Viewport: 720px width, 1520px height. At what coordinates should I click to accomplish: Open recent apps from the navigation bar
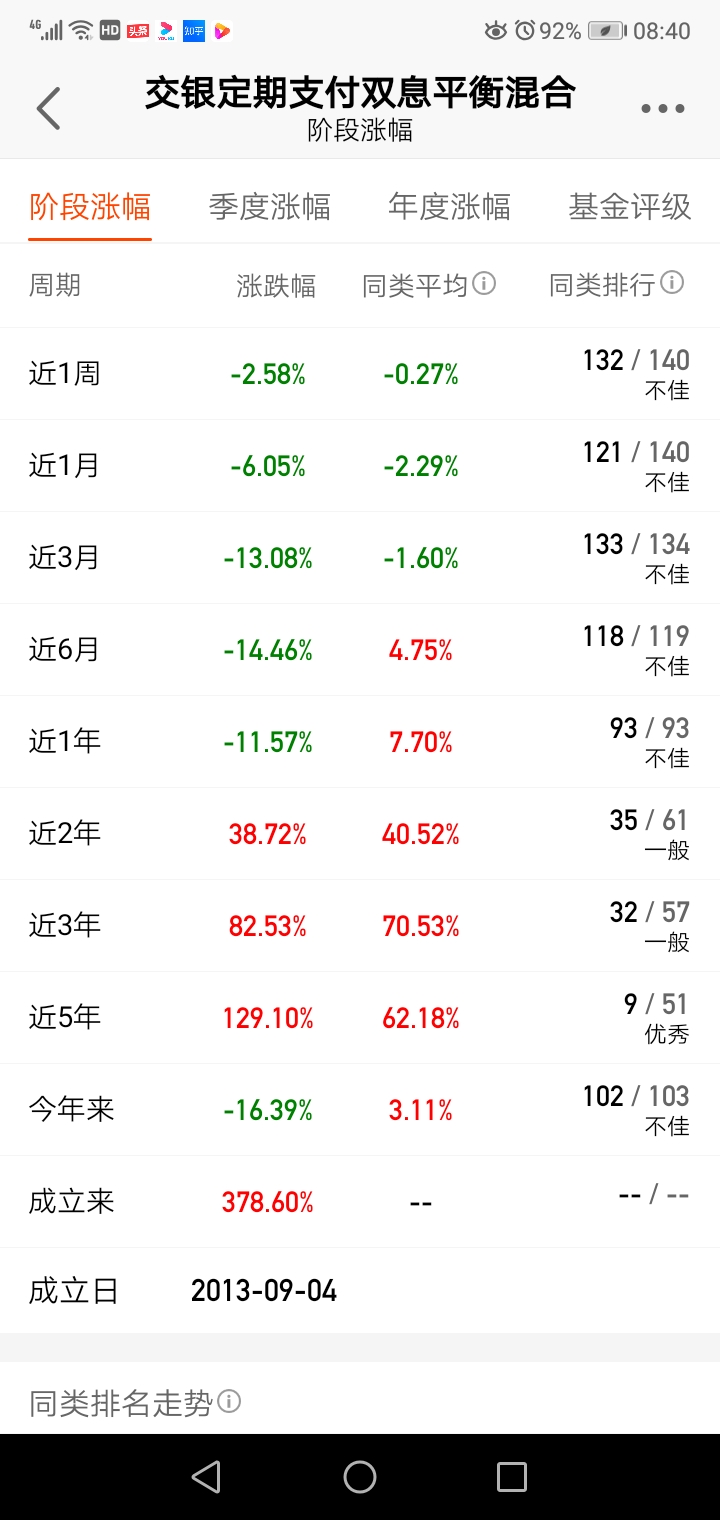(512, 1477)
